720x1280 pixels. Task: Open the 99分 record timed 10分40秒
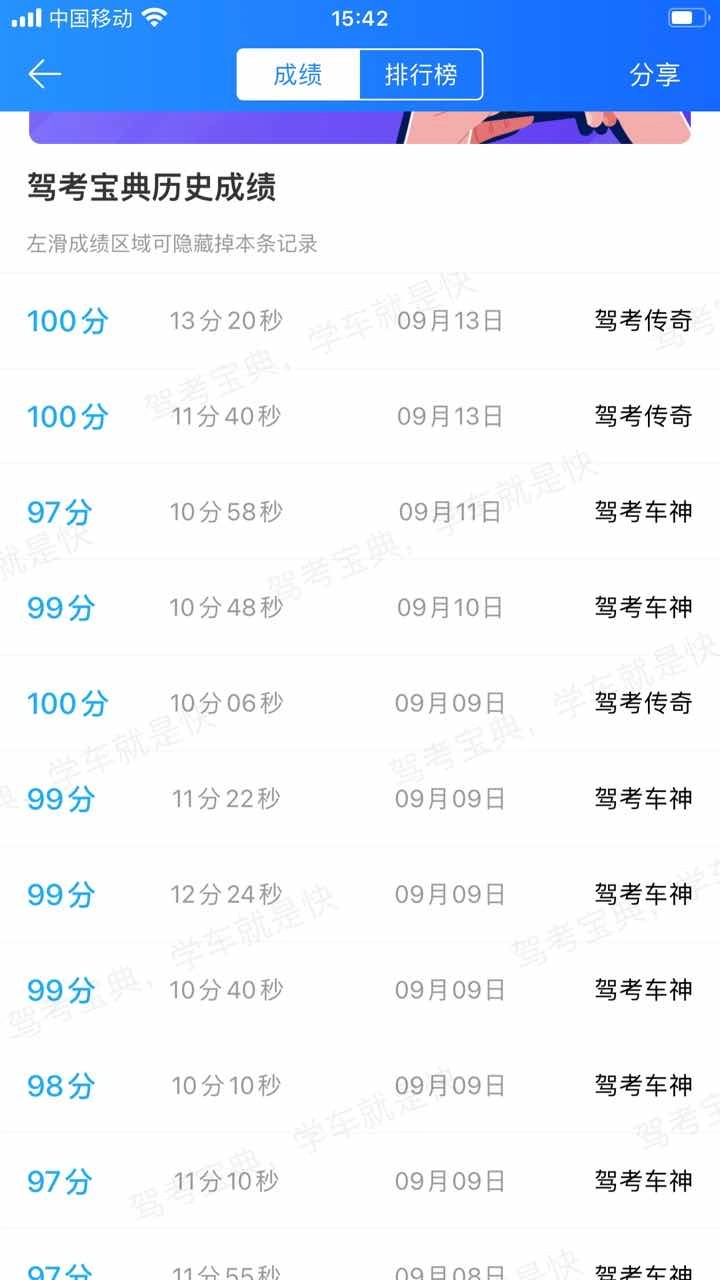[360, 990]
